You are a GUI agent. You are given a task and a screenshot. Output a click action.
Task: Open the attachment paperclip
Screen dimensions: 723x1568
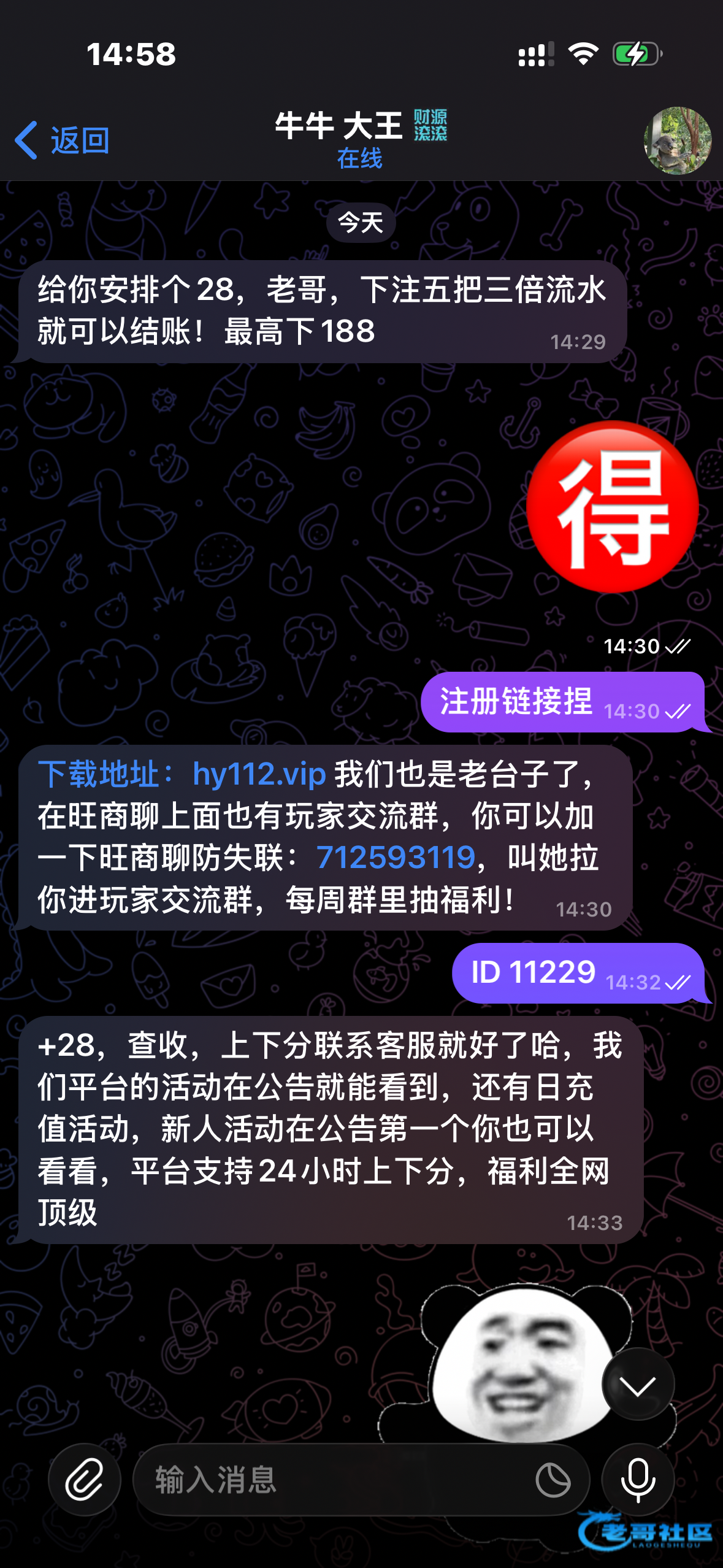(85, 1480)
